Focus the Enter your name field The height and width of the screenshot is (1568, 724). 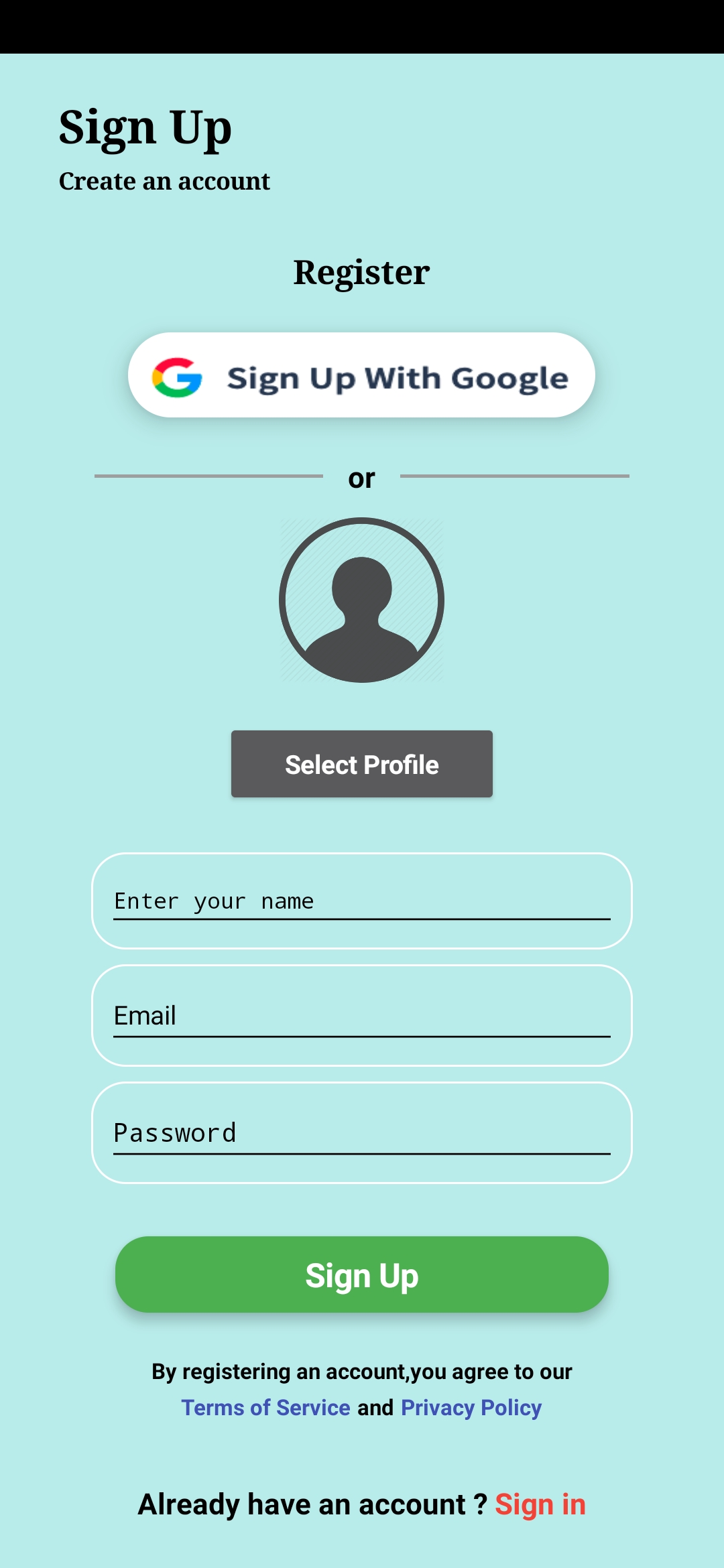(x=362, y=901)
